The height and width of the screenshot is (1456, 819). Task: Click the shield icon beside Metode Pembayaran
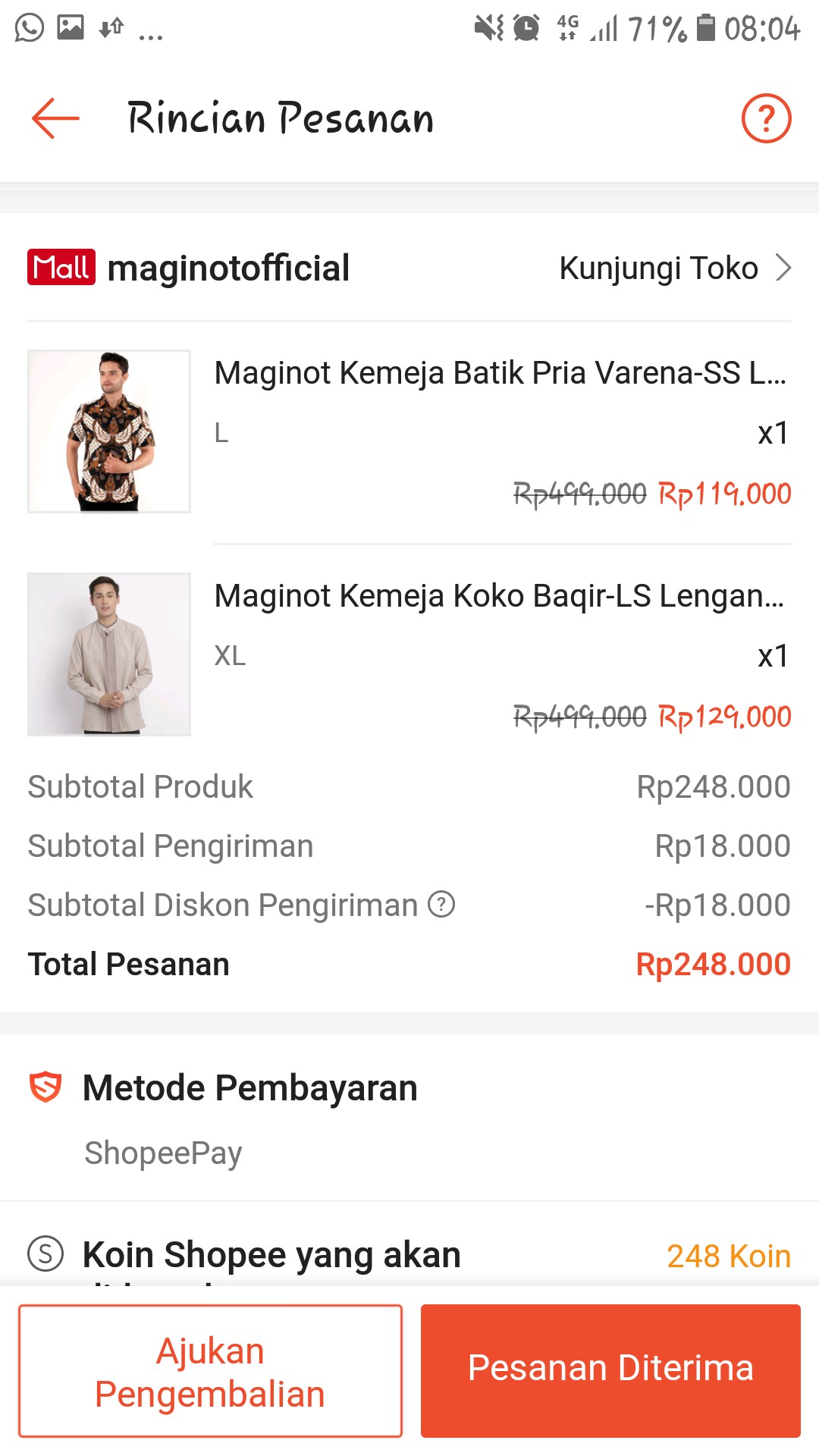point(45,1087)
